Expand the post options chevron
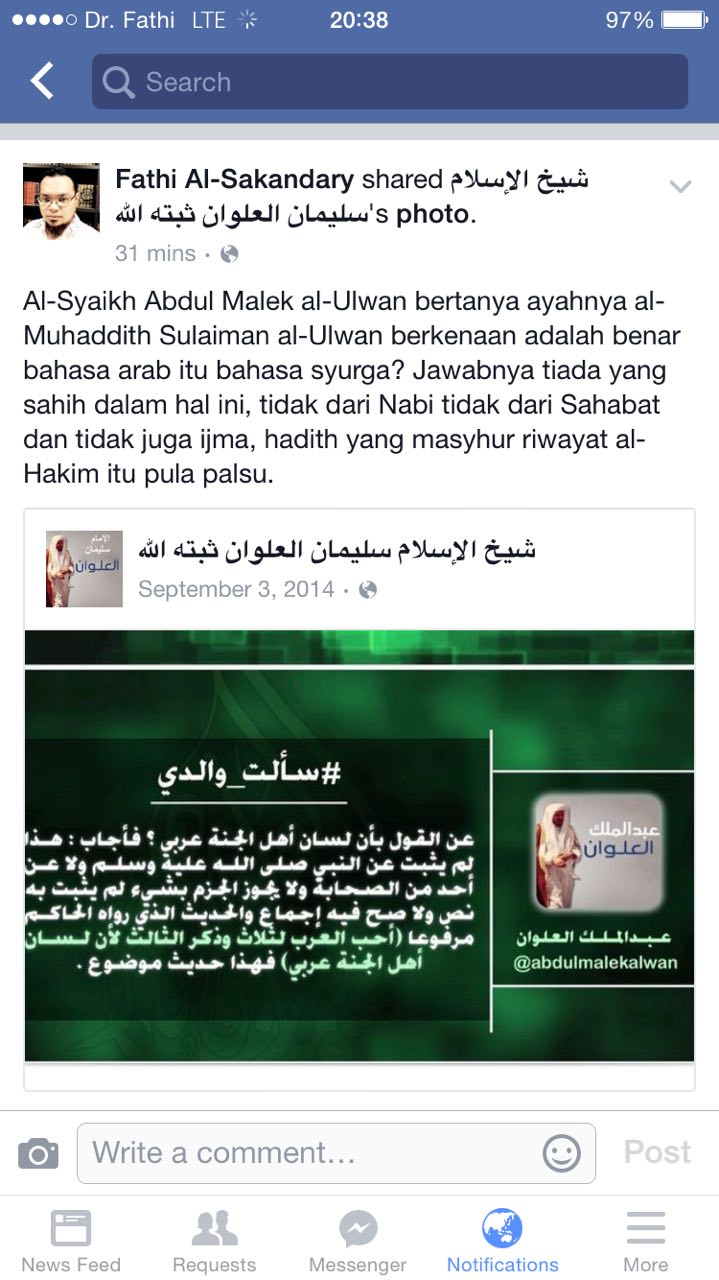Viewport: 719px width, 1280px height. [680, 187]
